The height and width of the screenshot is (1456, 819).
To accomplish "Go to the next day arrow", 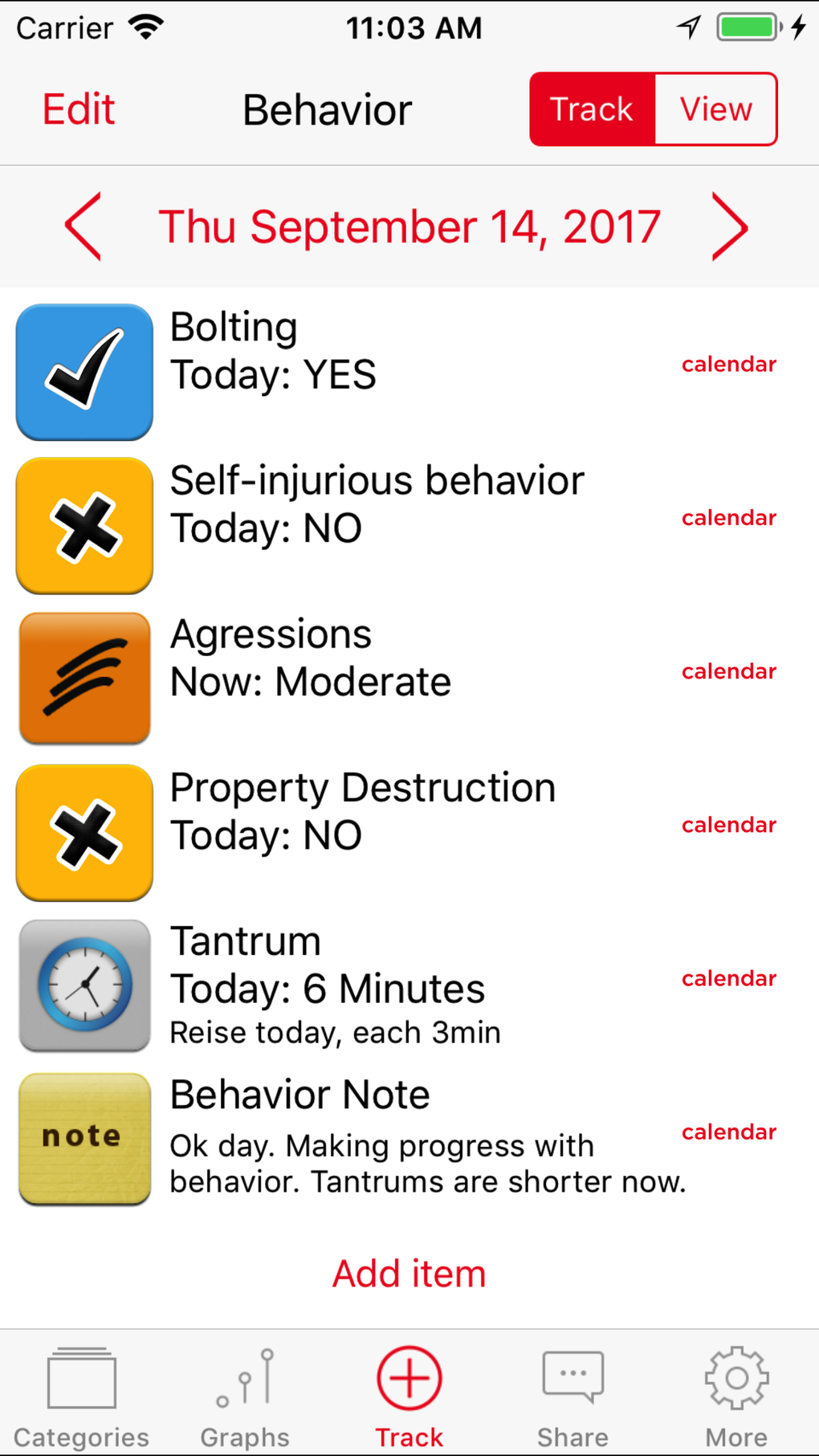I will click(730, 226).
